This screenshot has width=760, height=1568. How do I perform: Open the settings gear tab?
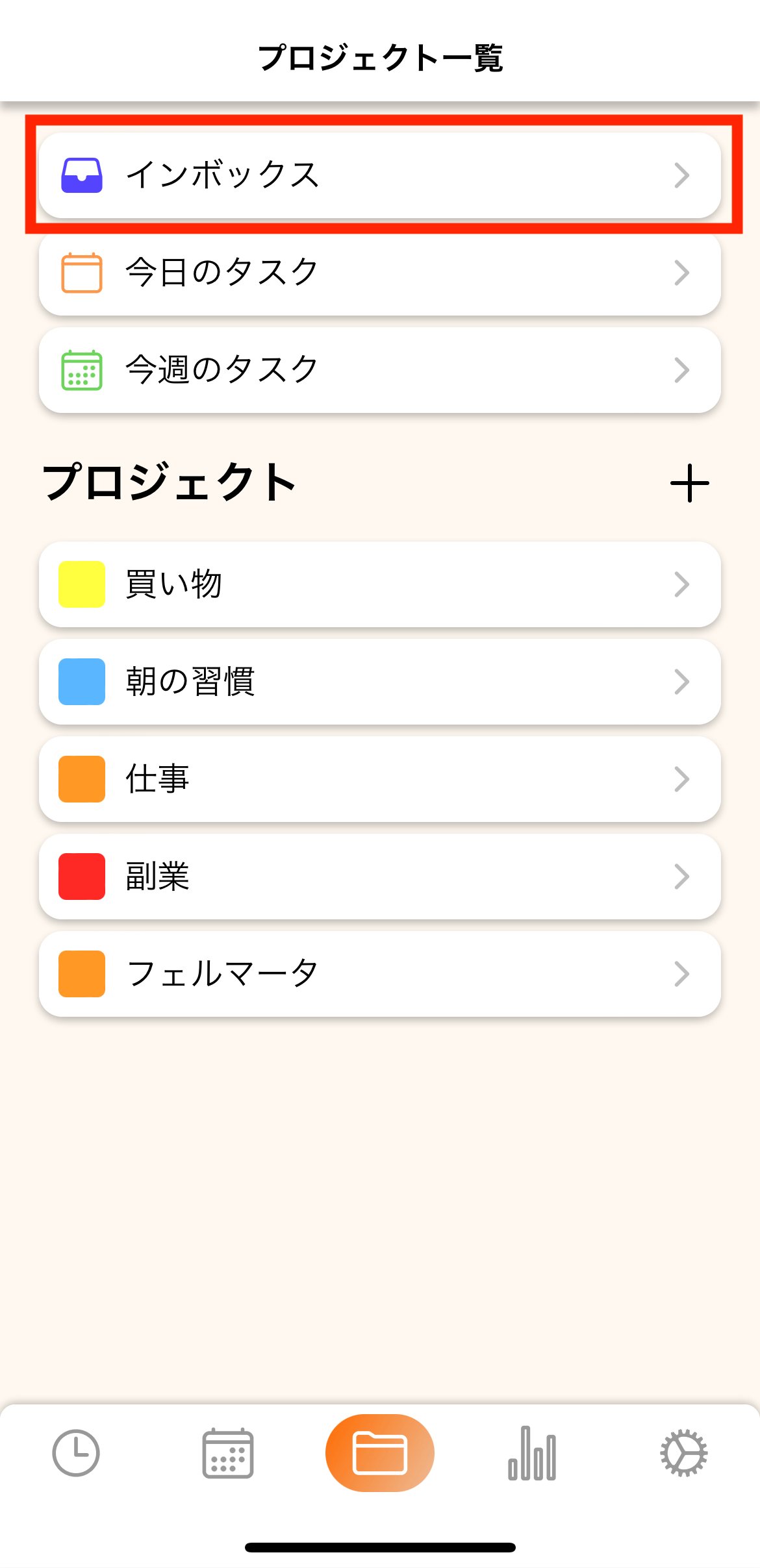pos(684,1453)
